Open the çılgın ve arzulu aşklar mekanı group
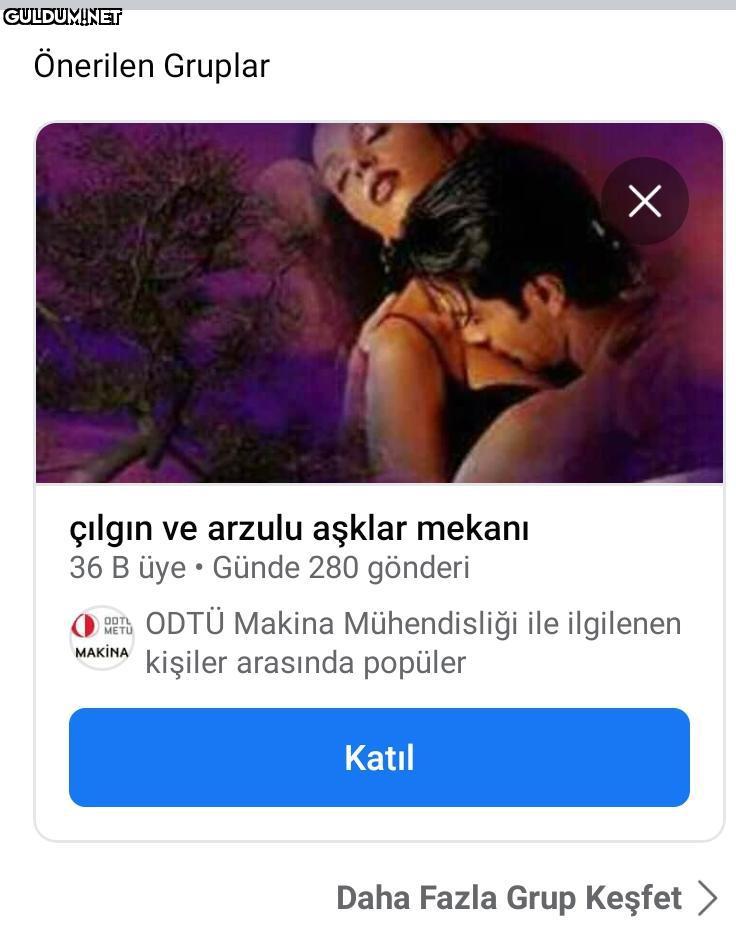 (299, 527)
